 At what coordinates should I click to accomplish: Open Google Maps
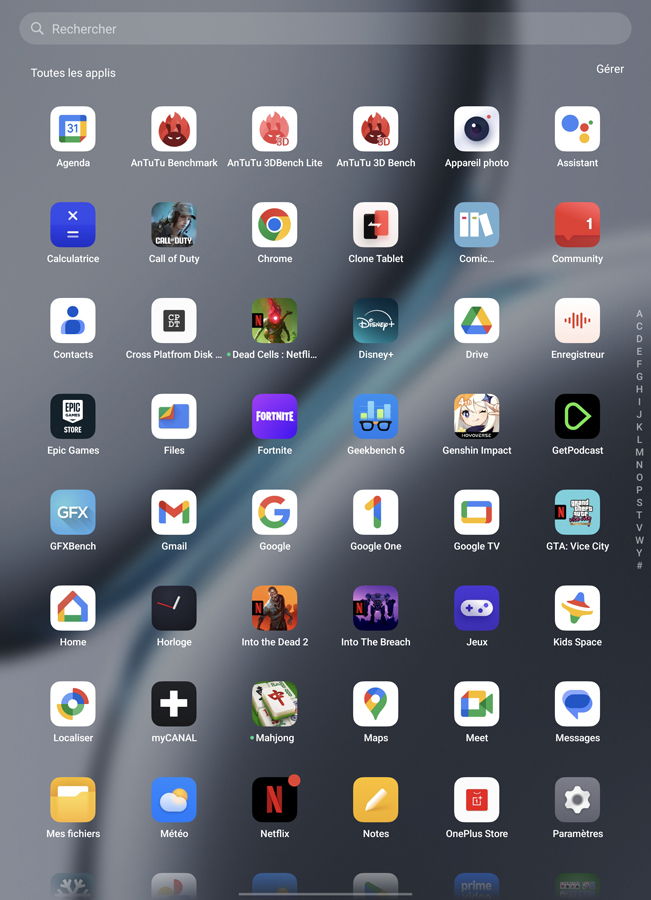coord(376,704)
